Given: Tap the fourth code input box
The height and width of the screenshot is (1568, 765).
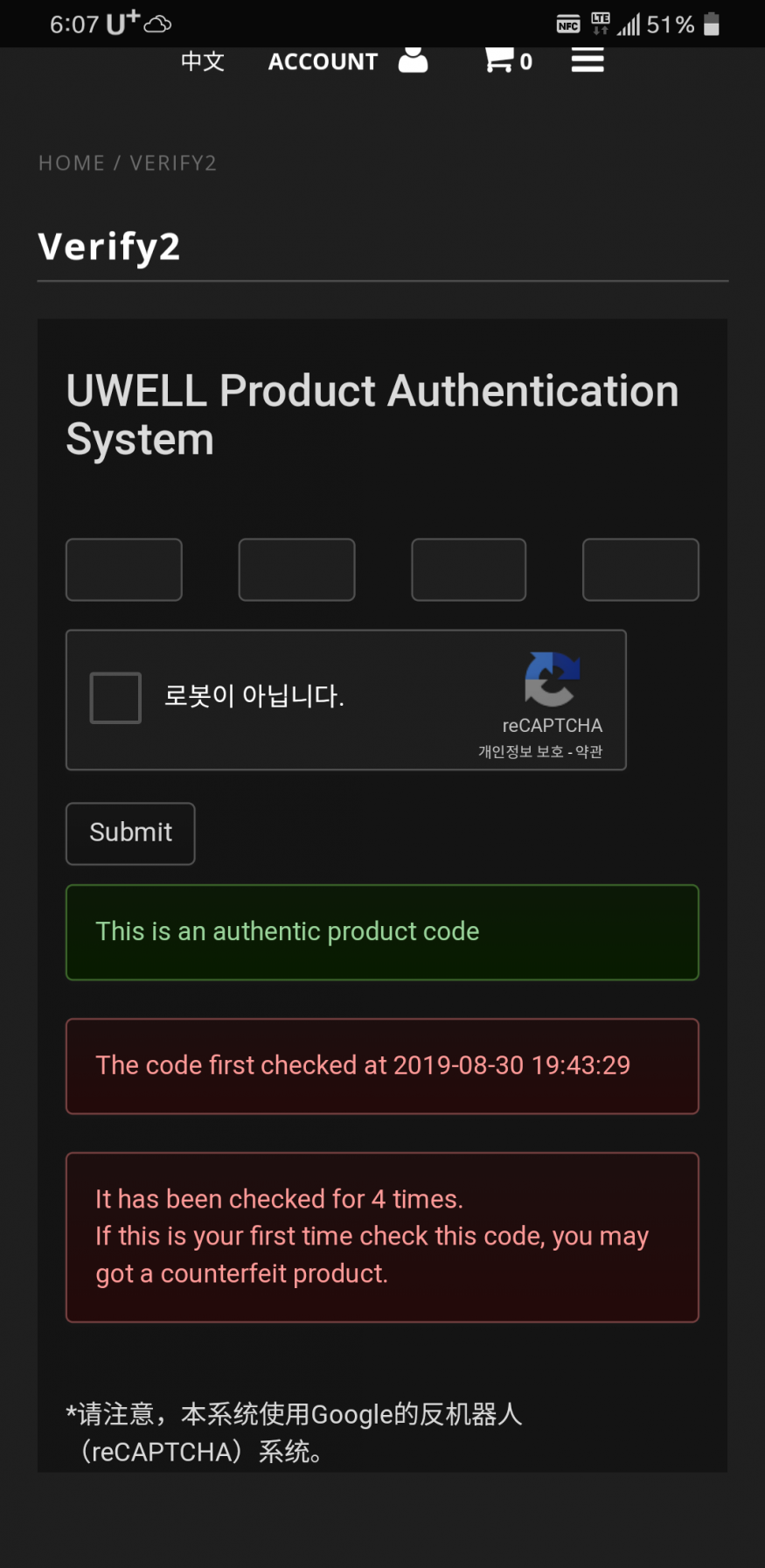Looking at the screenshot, I should [641, 570].
